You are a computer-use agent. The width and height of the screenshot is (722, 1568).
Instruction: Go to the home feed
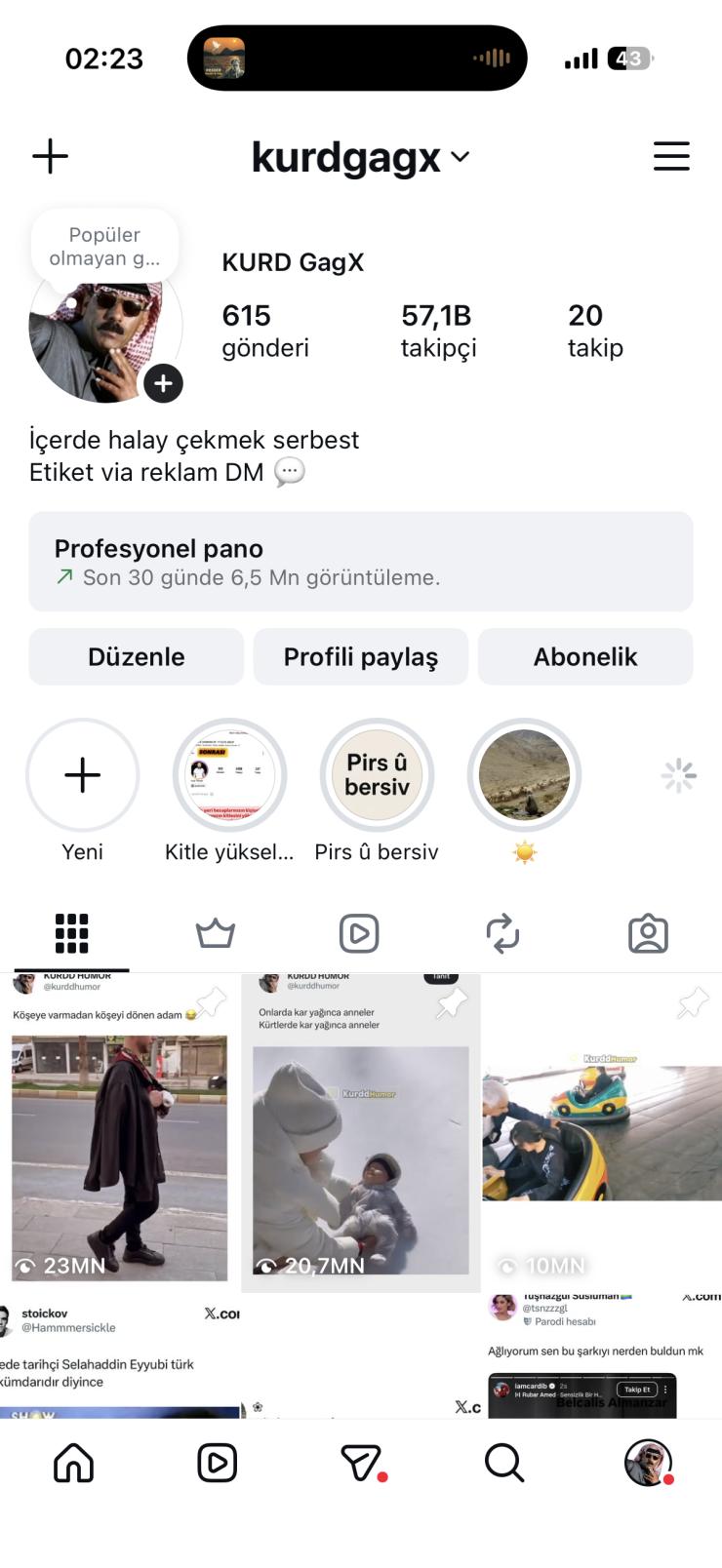[x=73, y=1463]
